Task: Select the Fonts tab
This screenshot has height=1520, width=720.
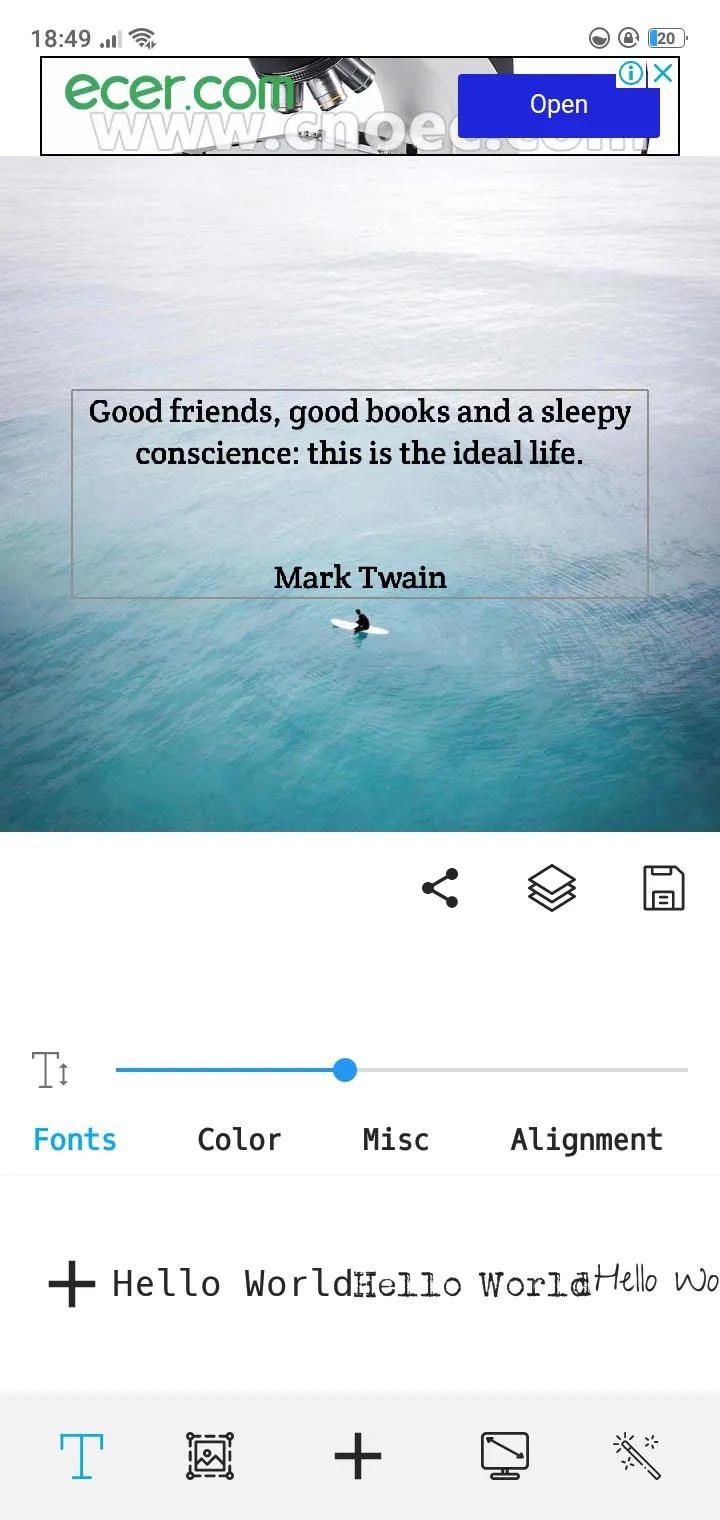Action: click(74, 1139)
